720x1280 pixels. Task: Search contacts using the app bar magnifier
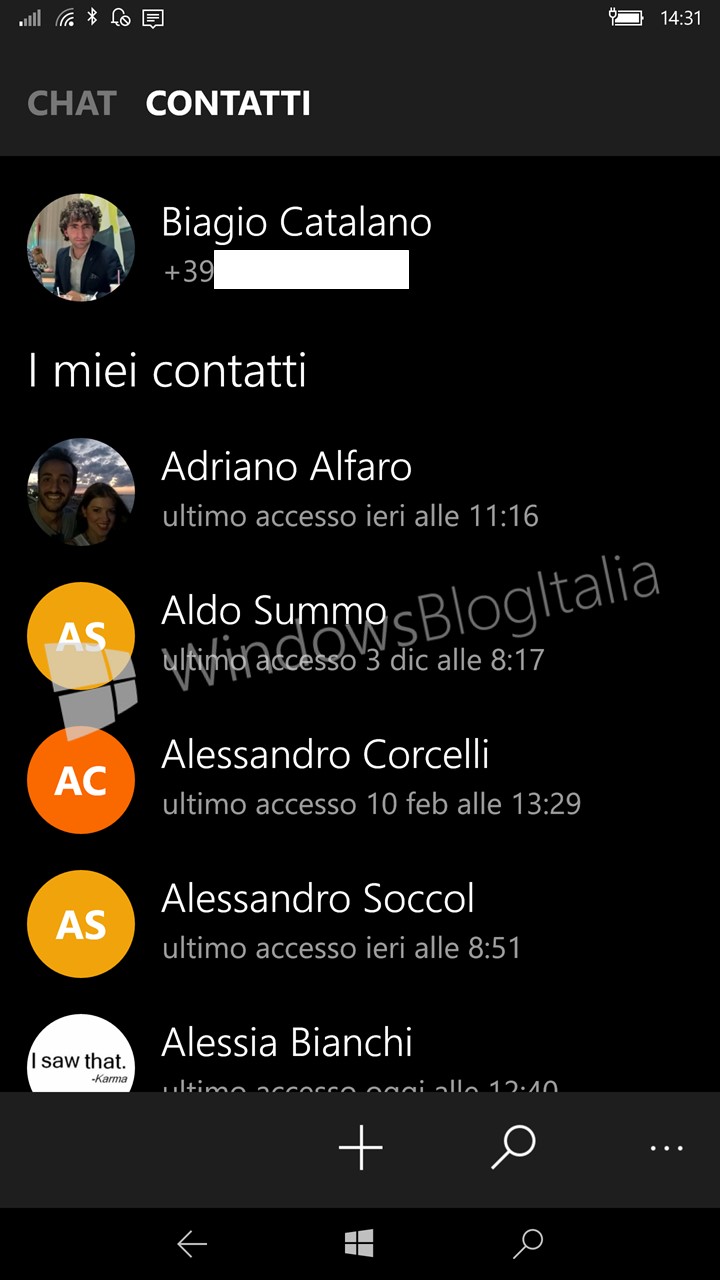[x=514, y=1148]
